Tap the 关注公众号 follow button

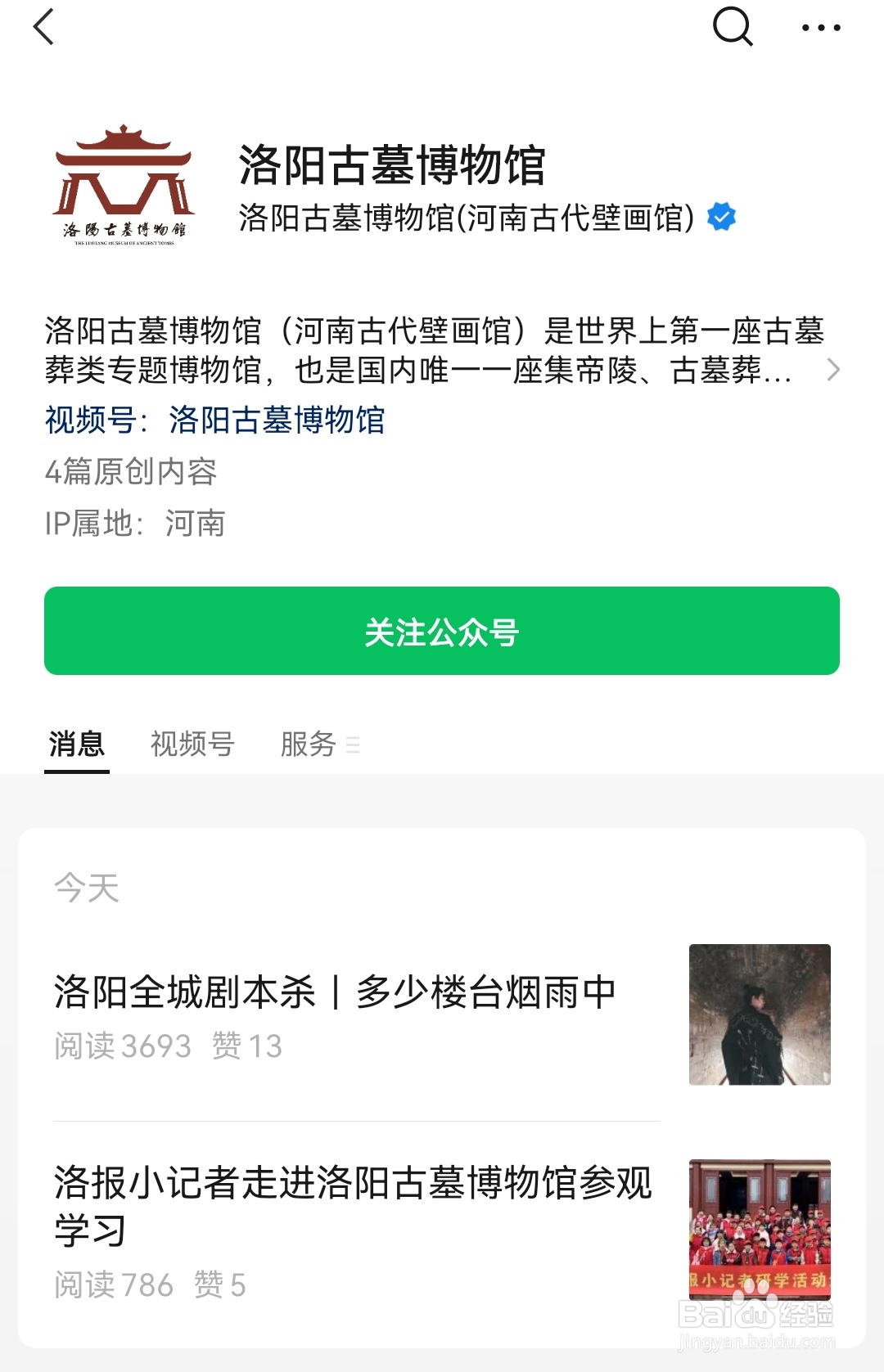click(x=442, y=631)
